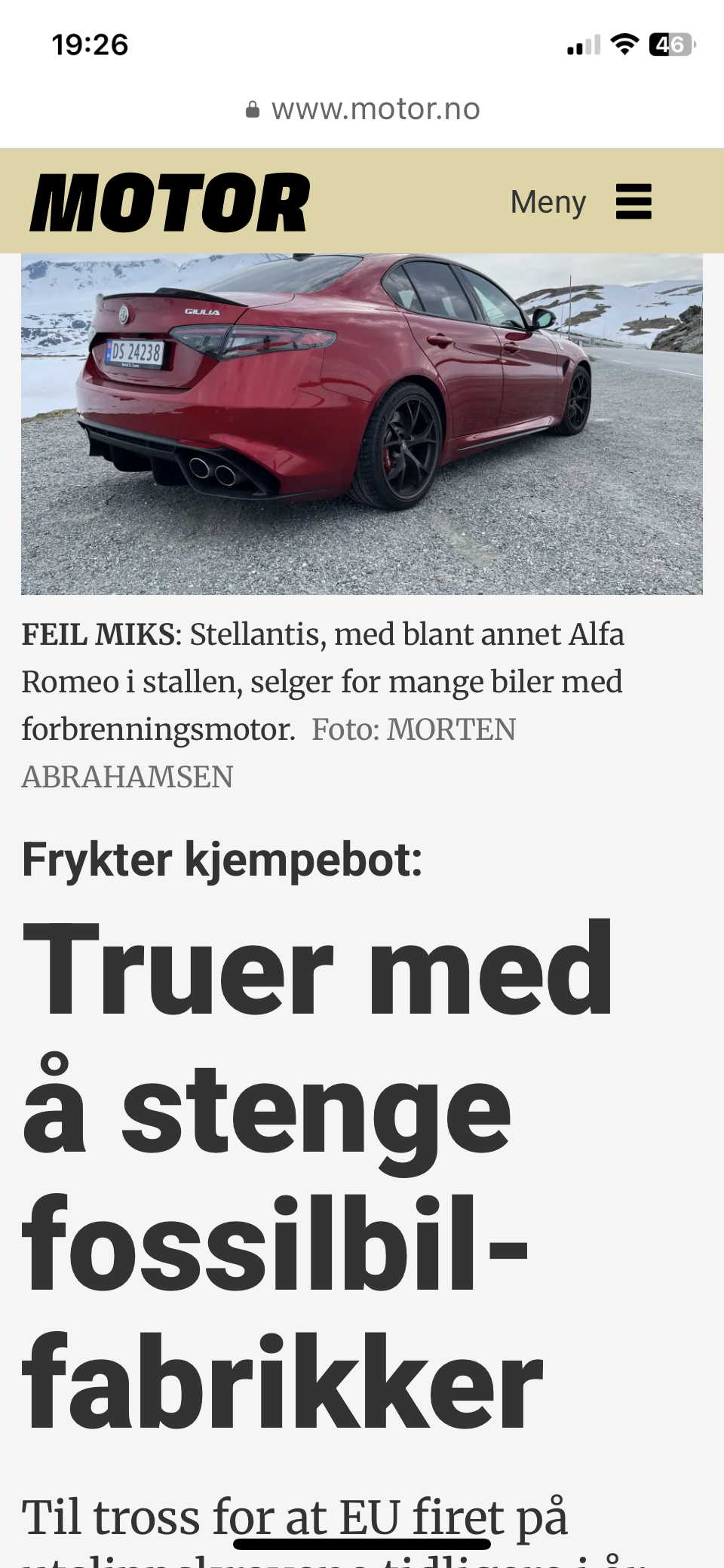Open the Meny hamburger menu
This screenshot has width=724, height=1568.
coord(581,202)
